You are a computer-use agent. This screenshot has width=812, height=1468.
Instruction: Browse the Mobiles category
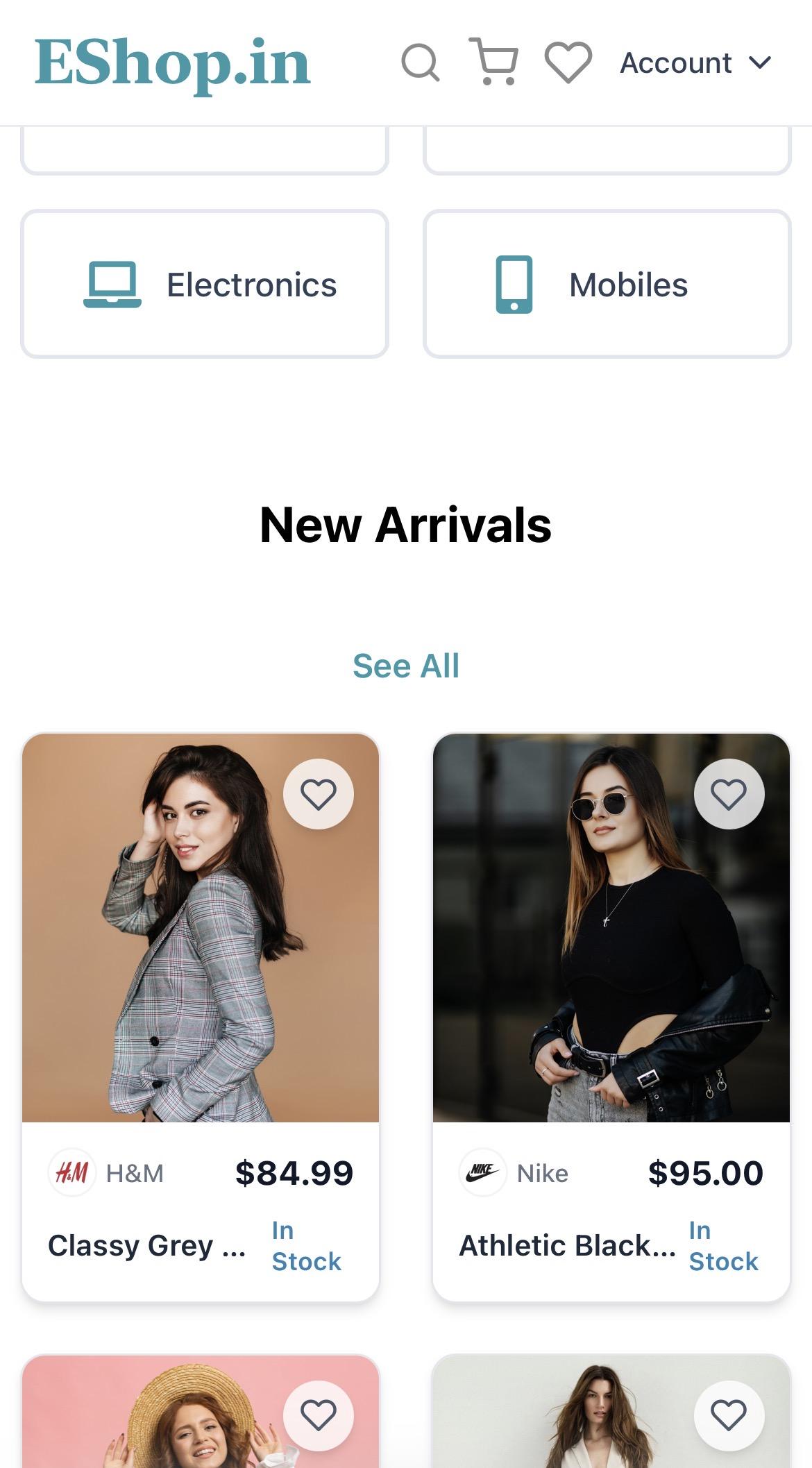(607, 285)
